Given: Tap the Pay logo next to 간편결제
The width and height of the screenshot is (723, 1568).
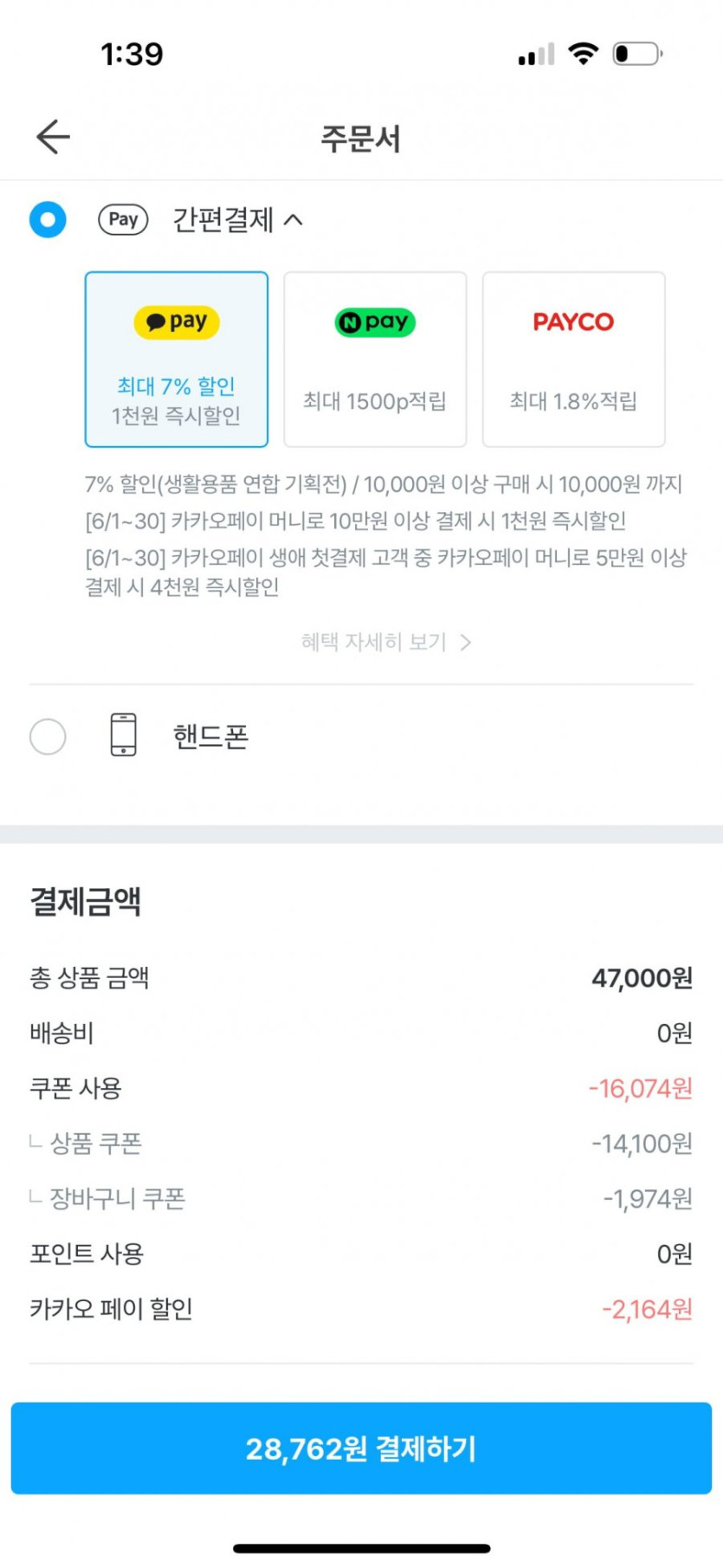Looking at the screenshot, I should point(122,220).
